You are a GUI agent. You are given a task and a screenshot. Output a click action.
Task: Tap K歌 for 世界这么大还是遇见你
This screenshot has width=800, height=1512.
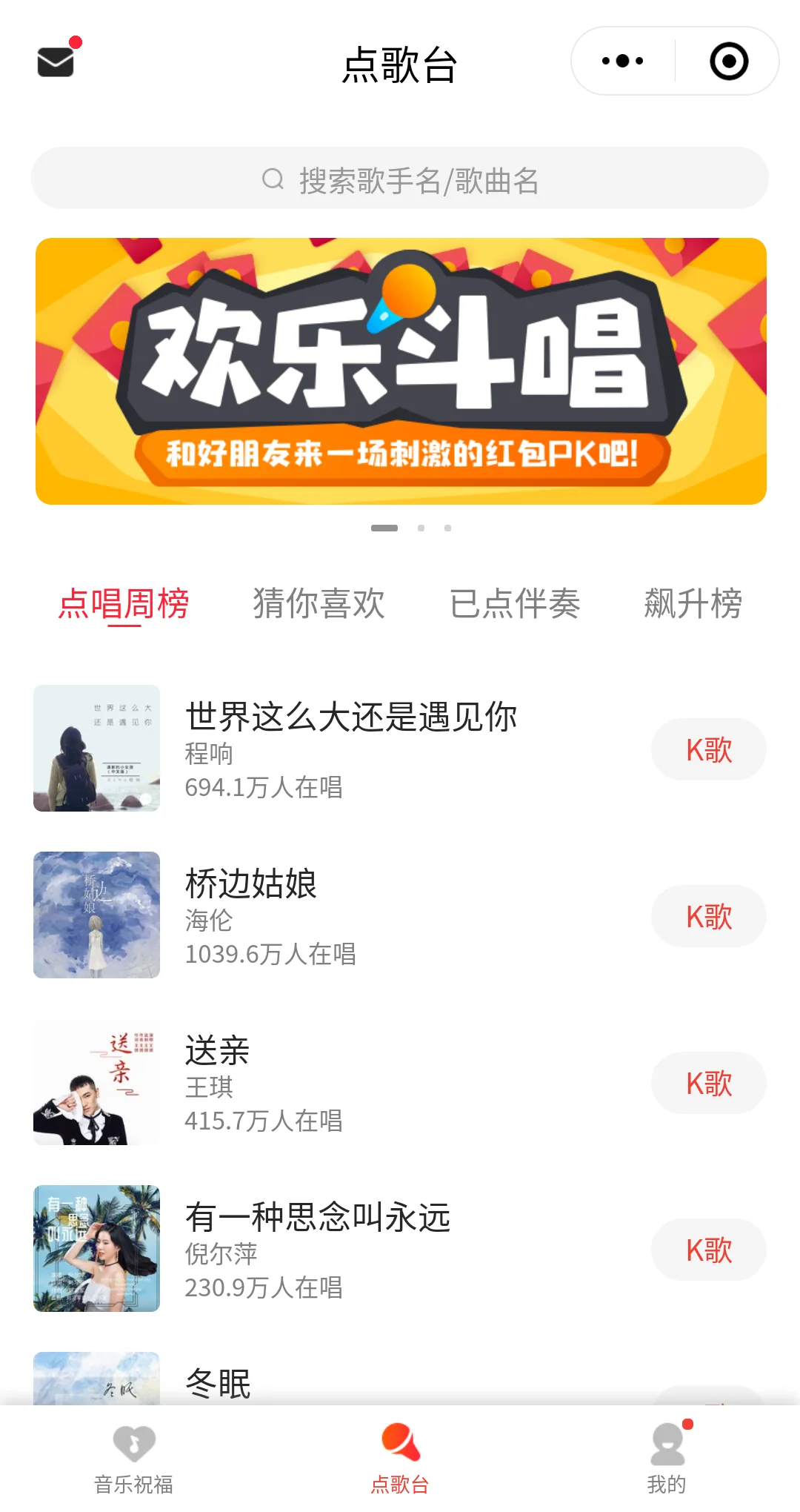pyautogui.click(x=708, y=749)
